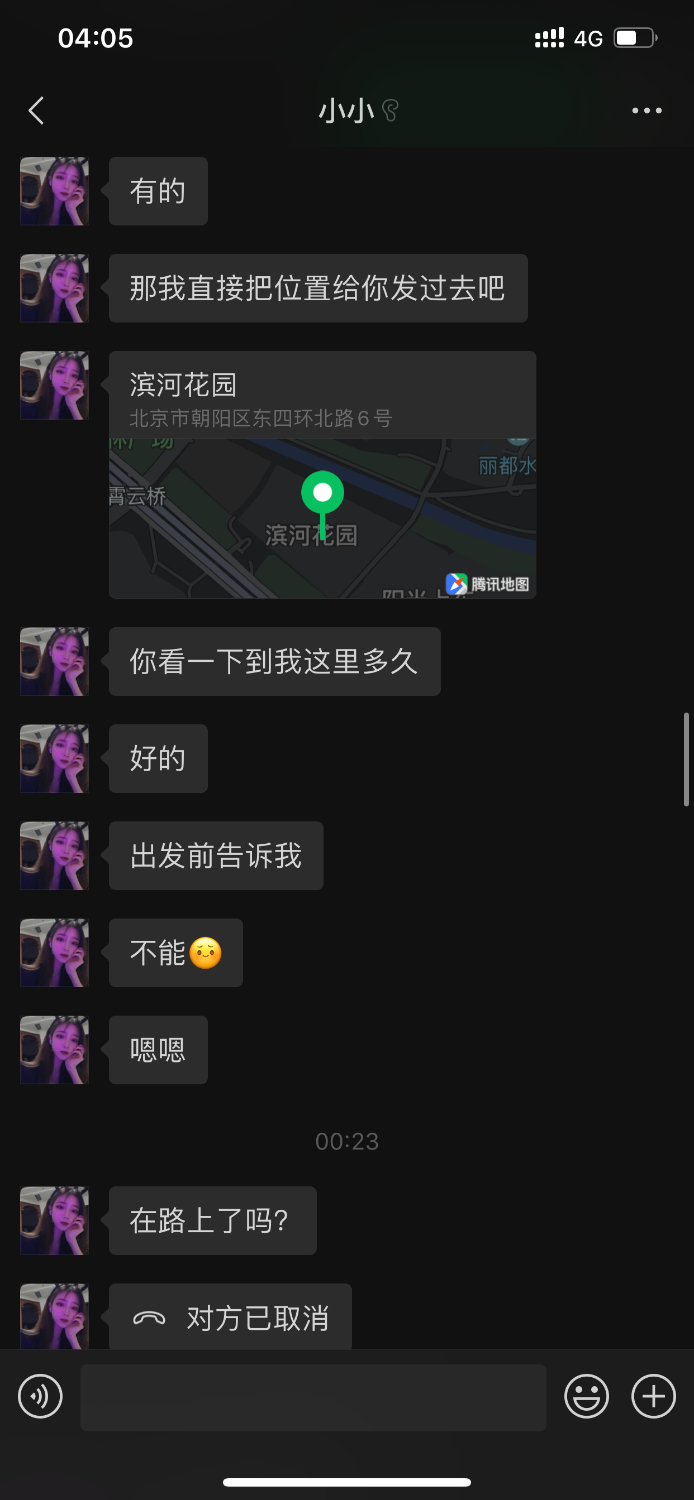Tap the 对方已取消 call record

coord(230,1318)
